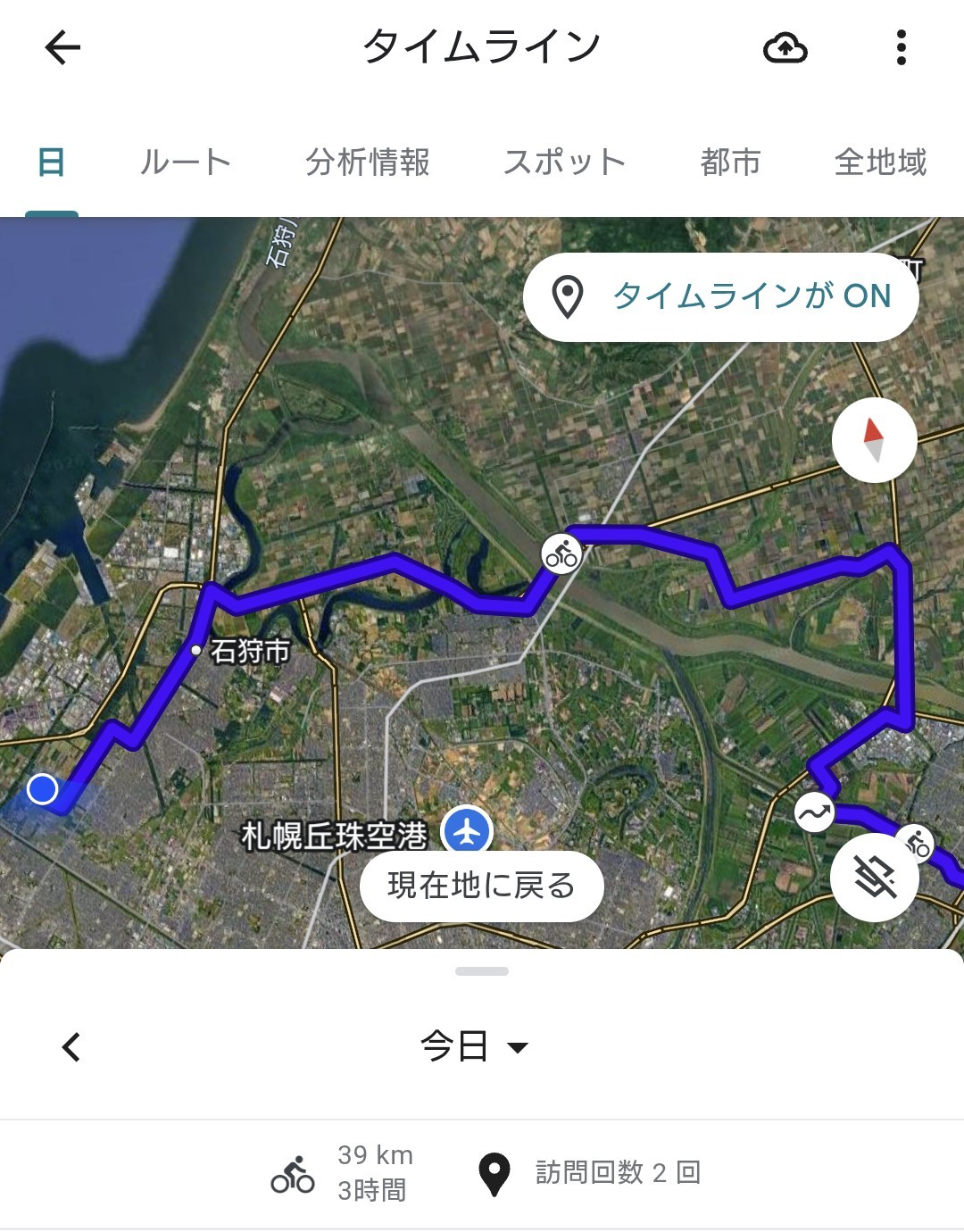Image resolution: width=964 pixels, height=1232 pixels.
Task: Select the 日 tab
Action: [51, 162]
